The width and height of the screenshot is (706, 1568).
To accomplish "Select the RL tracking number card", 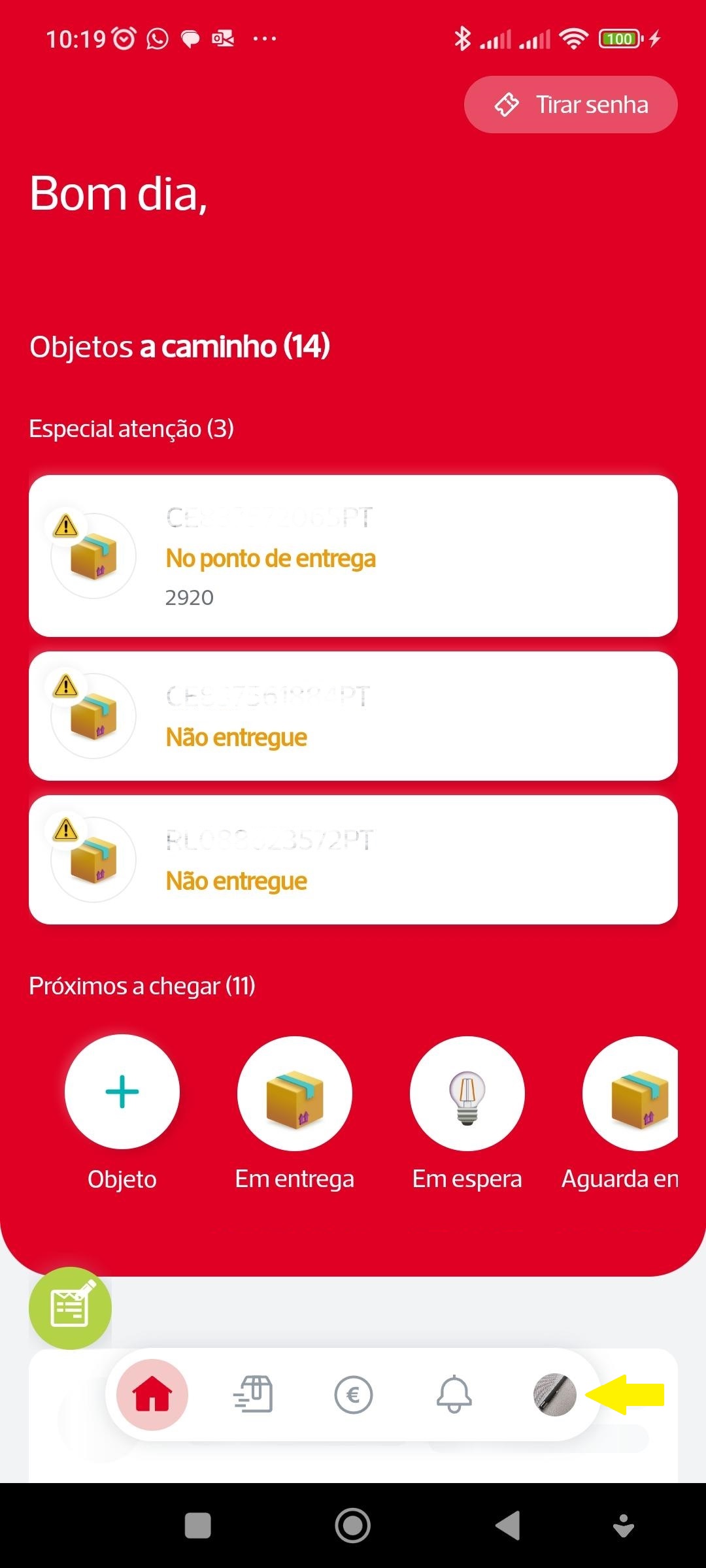I will tap(353, 859).
